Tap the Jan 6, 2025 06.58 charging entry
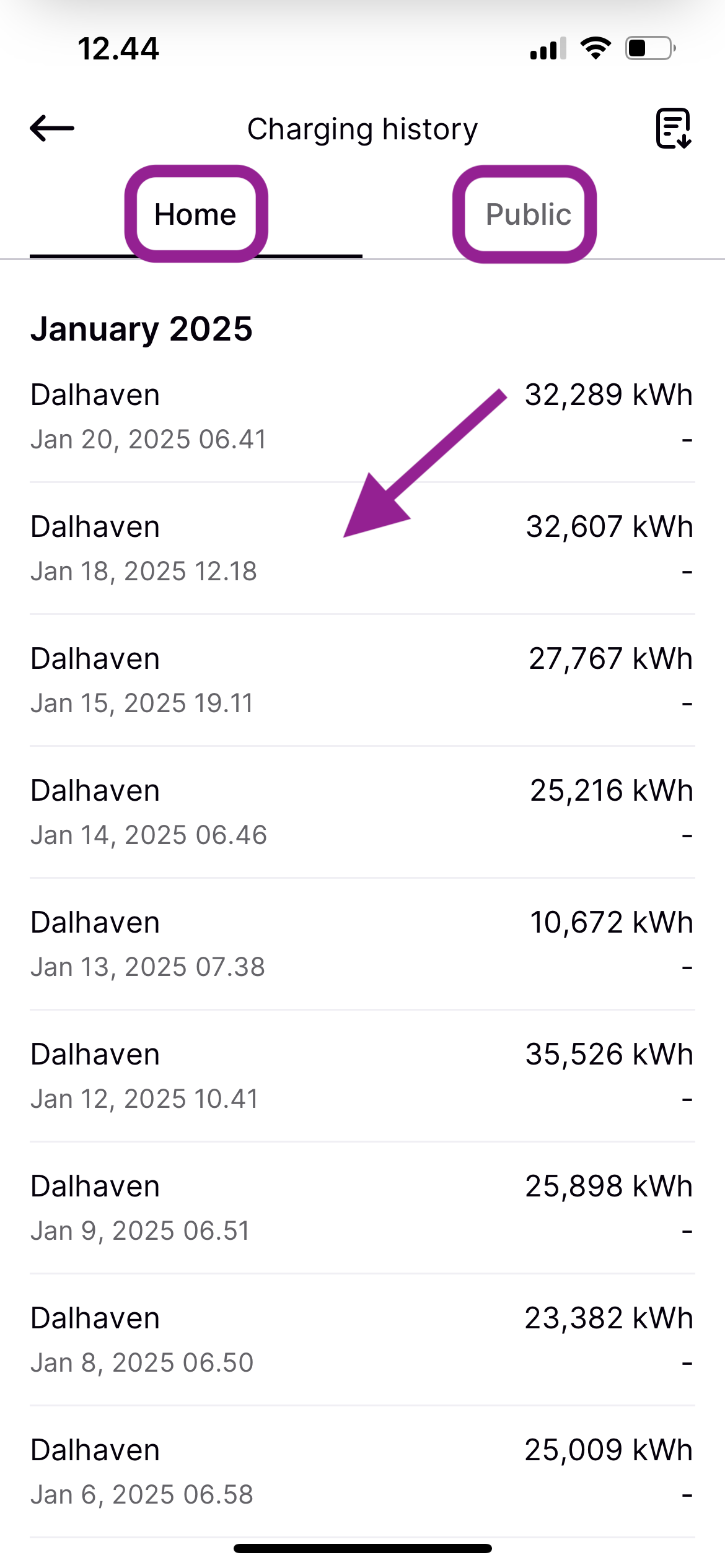The image size is (725, 1568). click(362, 1471)
